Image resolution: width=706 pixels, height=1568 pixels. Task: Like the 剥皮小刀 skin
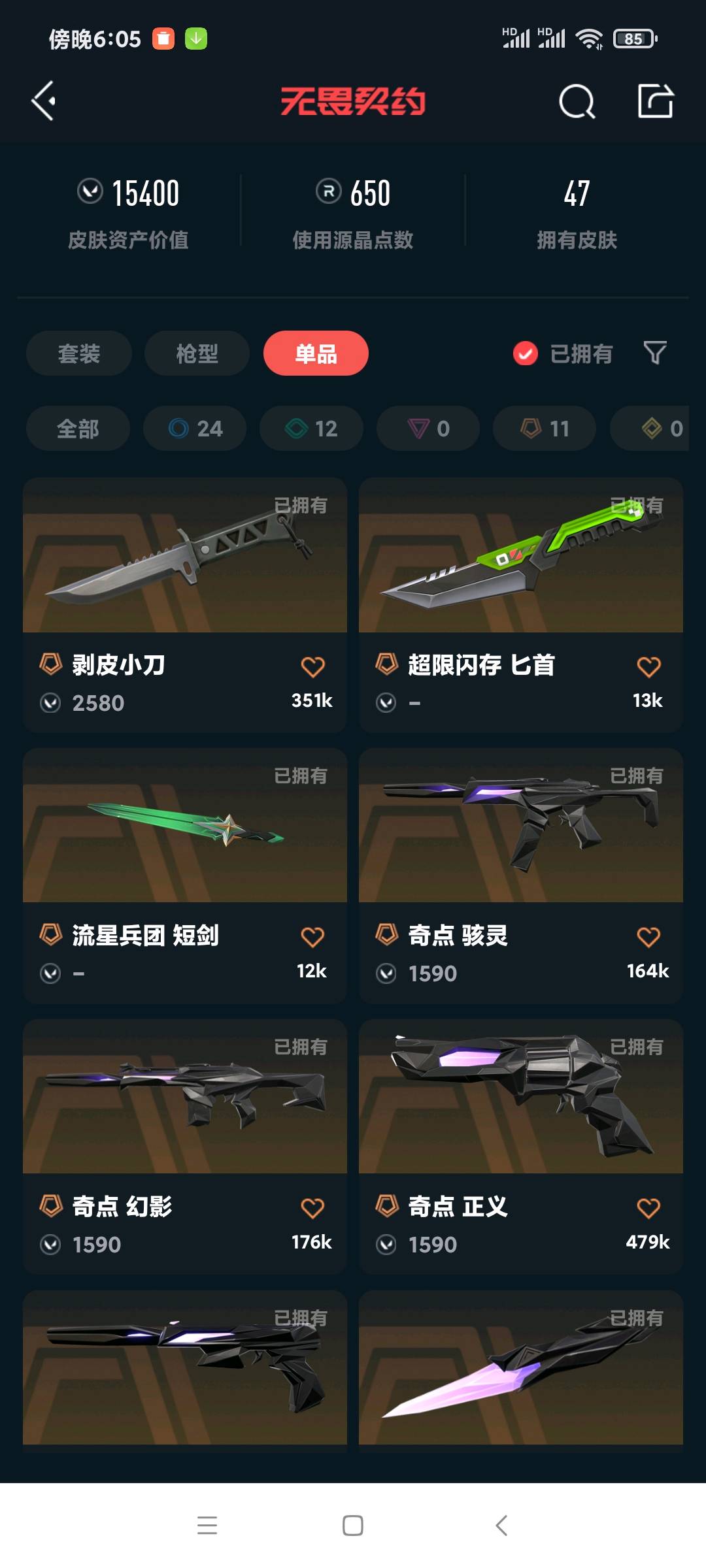coord(312,666)
